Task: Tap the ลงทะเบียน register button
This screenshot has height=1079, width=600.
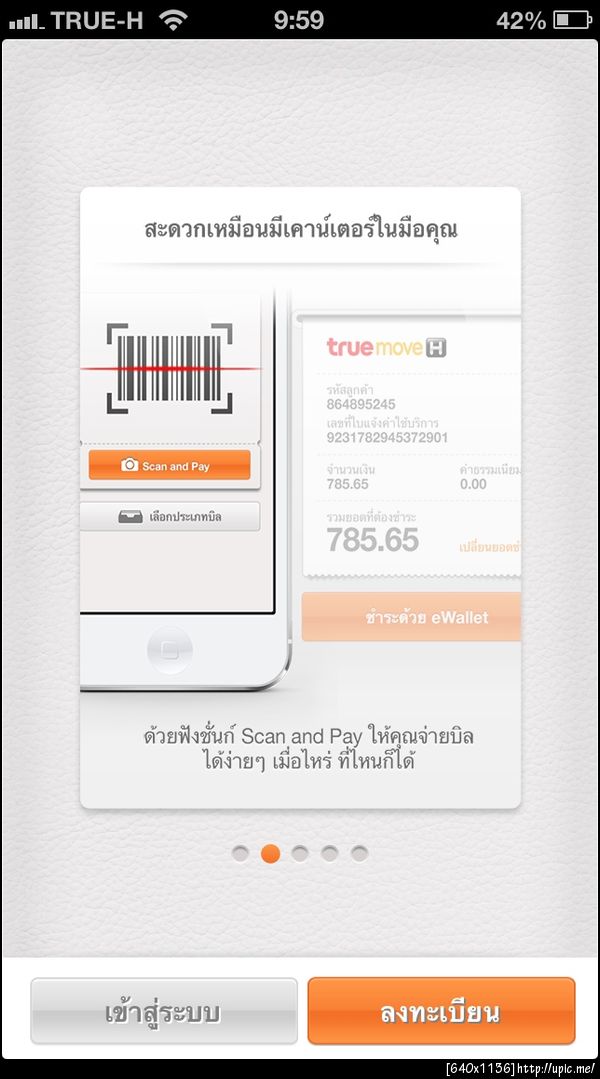Action: click(x=441, y=1011)
